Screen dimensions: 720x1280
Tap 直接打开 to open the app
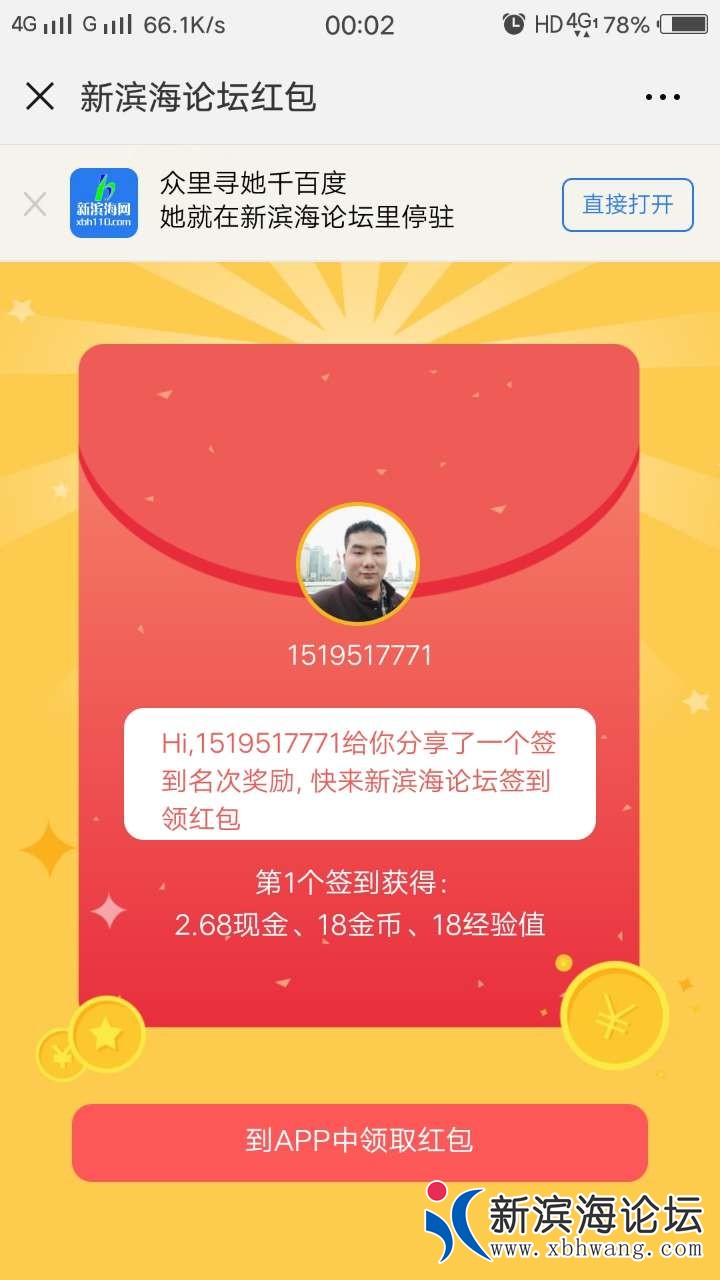(627, 205)
